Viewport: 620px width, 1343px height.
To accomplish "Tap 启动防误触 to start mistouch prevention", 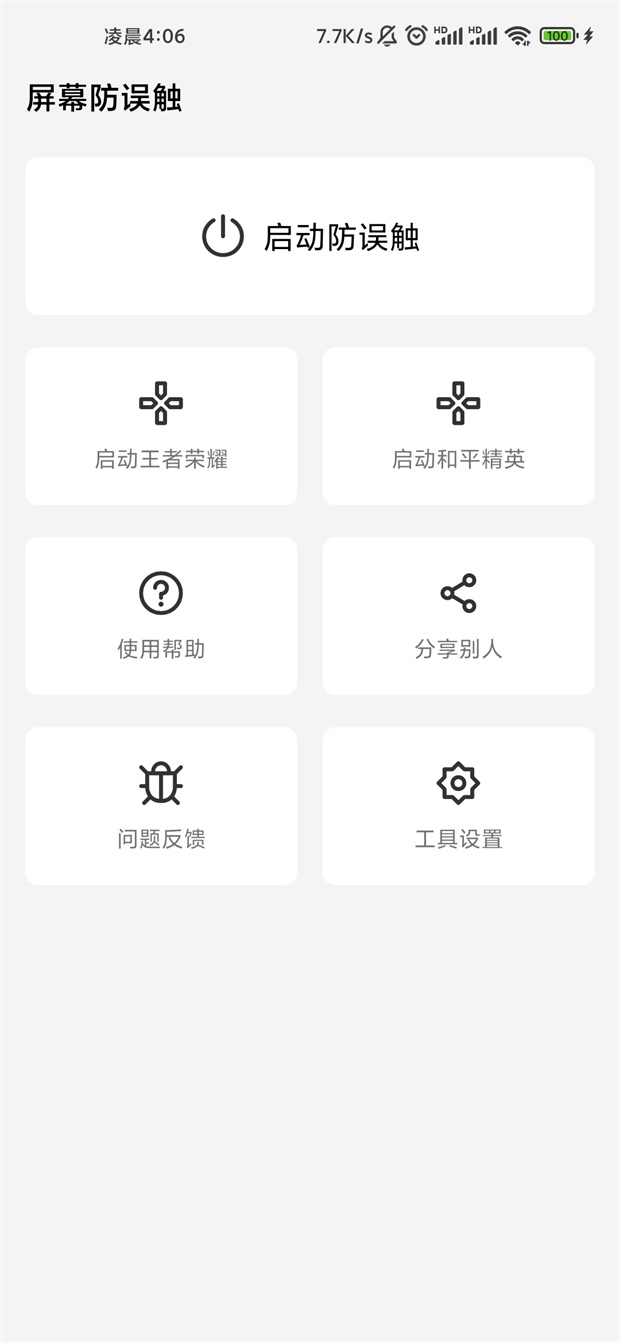I will (x=310, y=237).
